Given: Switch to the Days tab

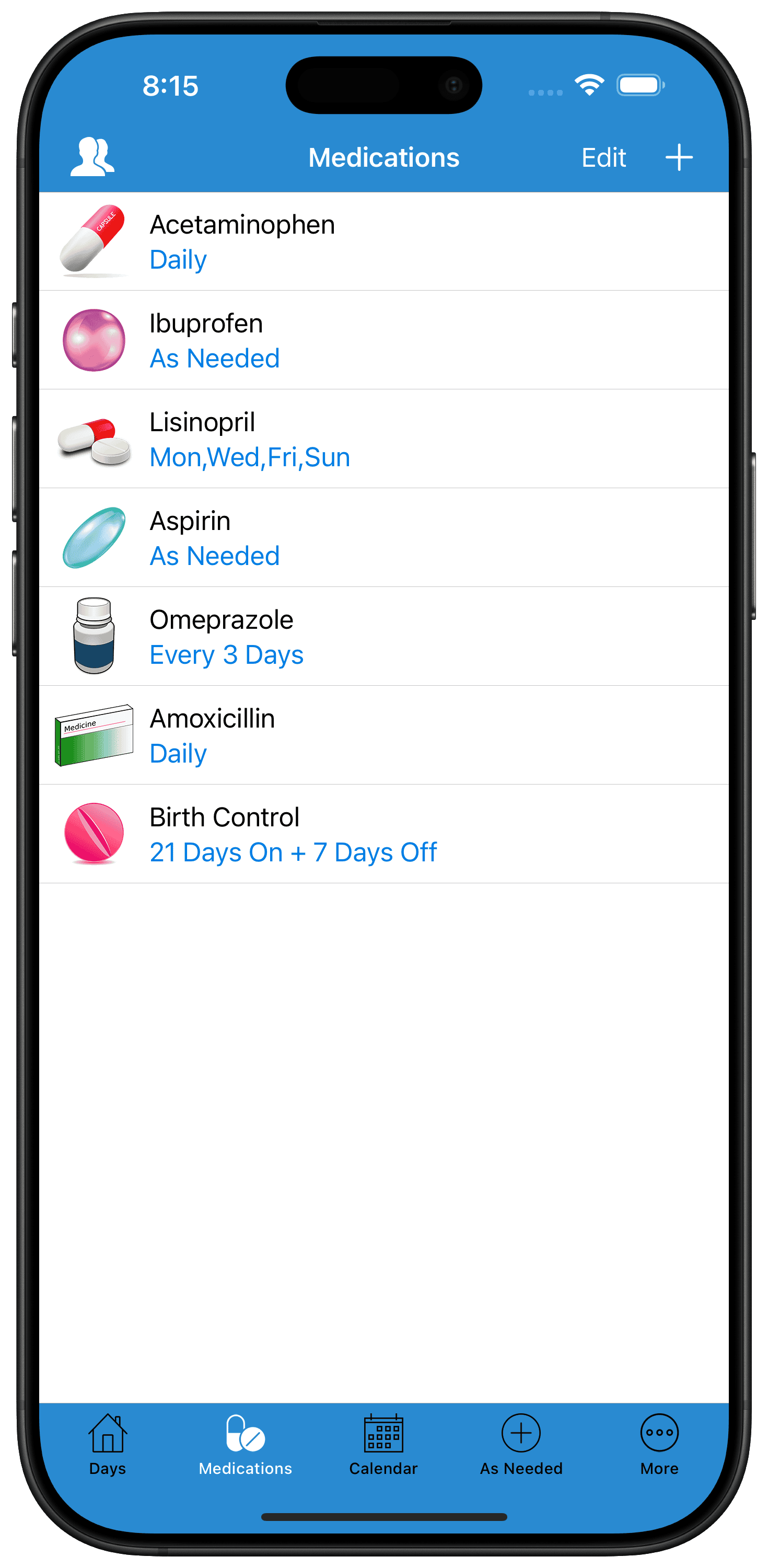Looking at the screenshot, I should [108, 1445].
